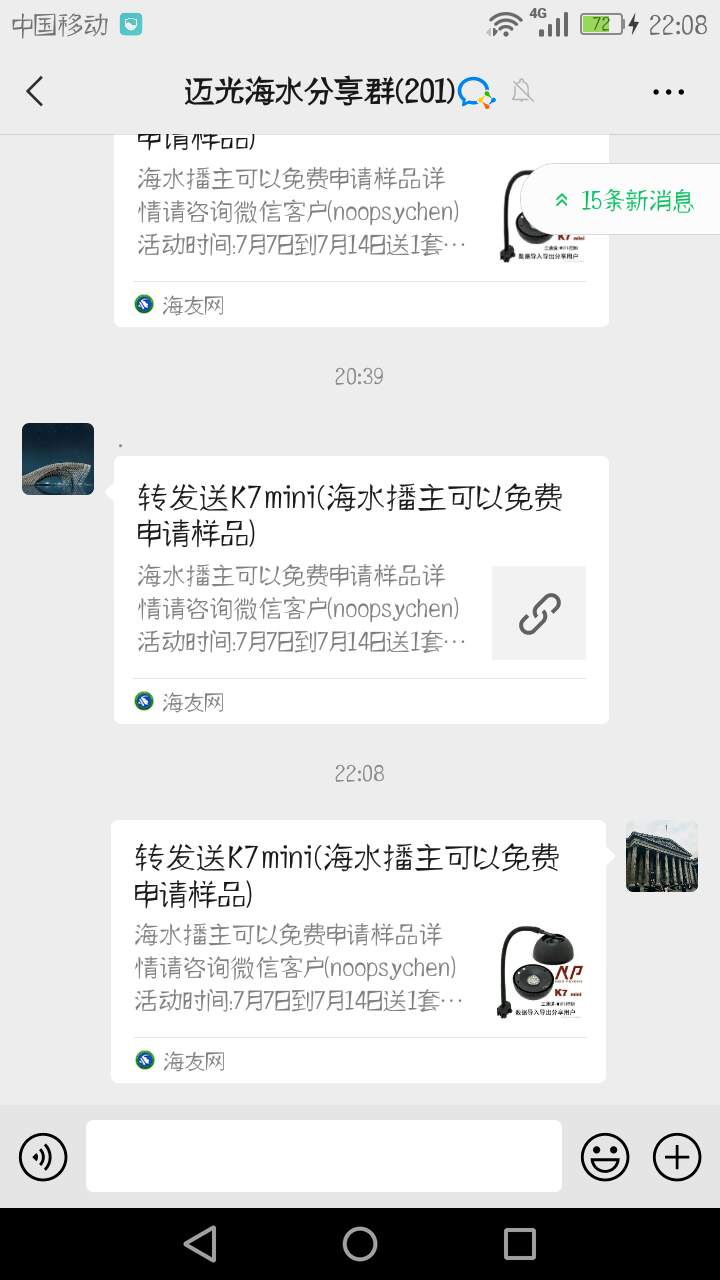Switch to voice message input
This screenshot has width=720, height=1280.
[x=43, y=1157]
